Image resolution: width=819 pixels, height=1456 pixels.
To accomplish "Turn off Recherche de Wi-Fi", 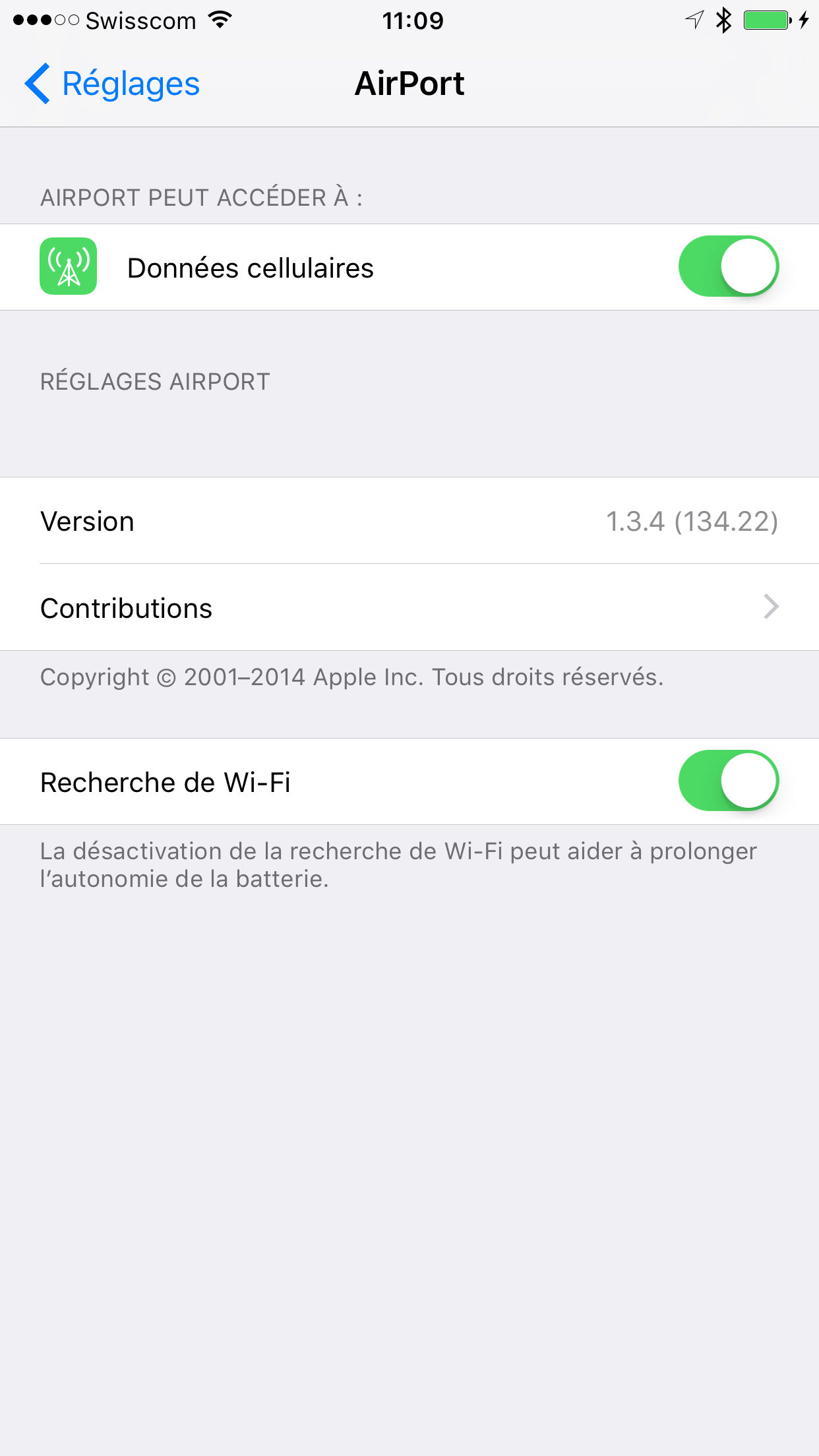I will tap(729, 781).
